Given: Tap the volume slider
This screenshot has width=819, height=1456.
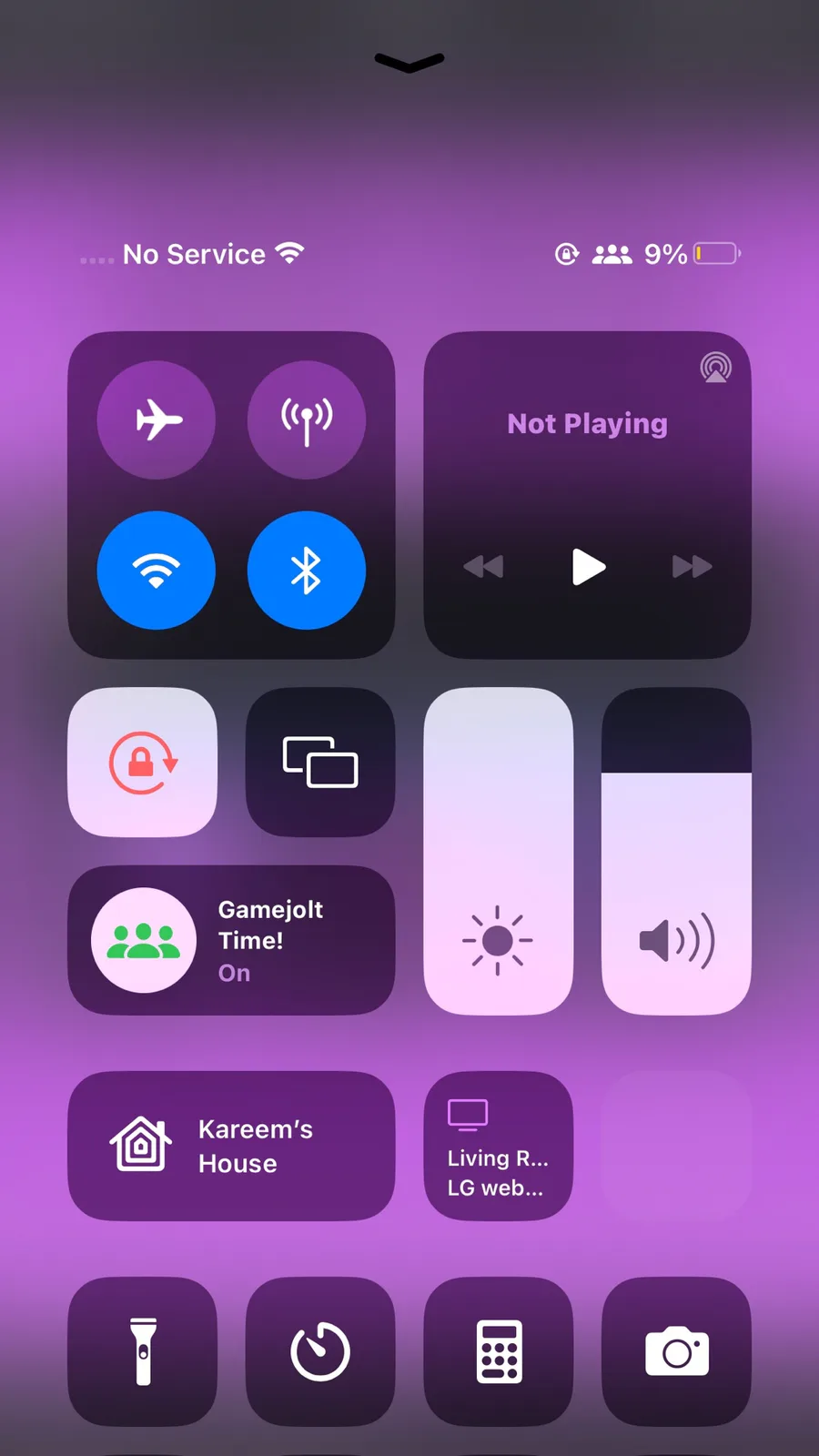Looking at the screenshot, I should 676,851.
